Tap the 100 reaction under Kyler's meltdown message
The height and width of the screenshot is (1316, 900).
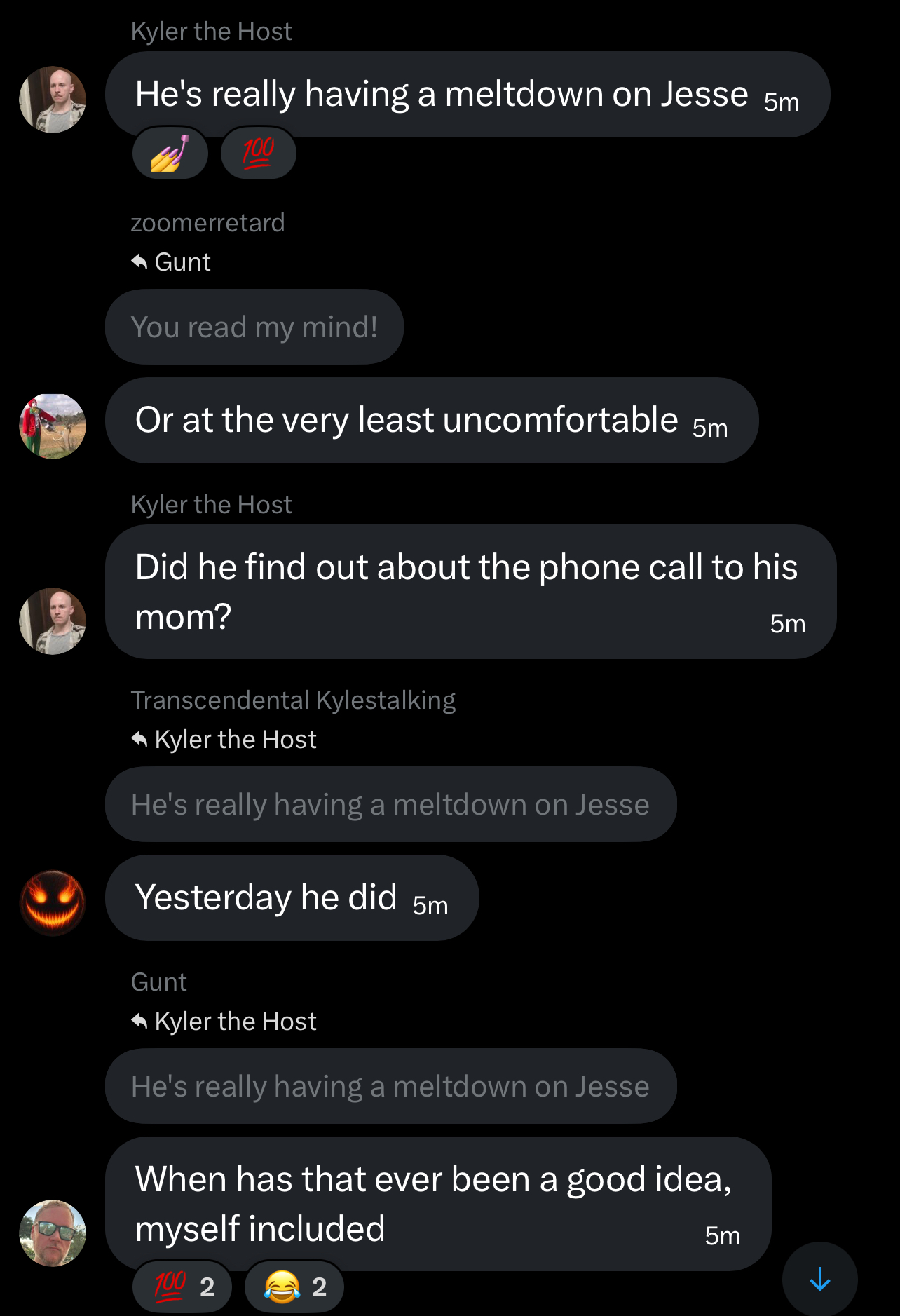[x=258, y=153]
